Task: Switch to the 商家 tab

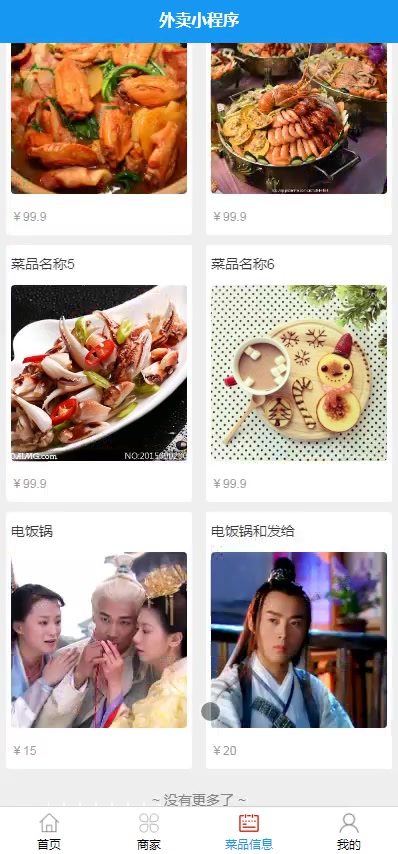Action: coord(149,831)
